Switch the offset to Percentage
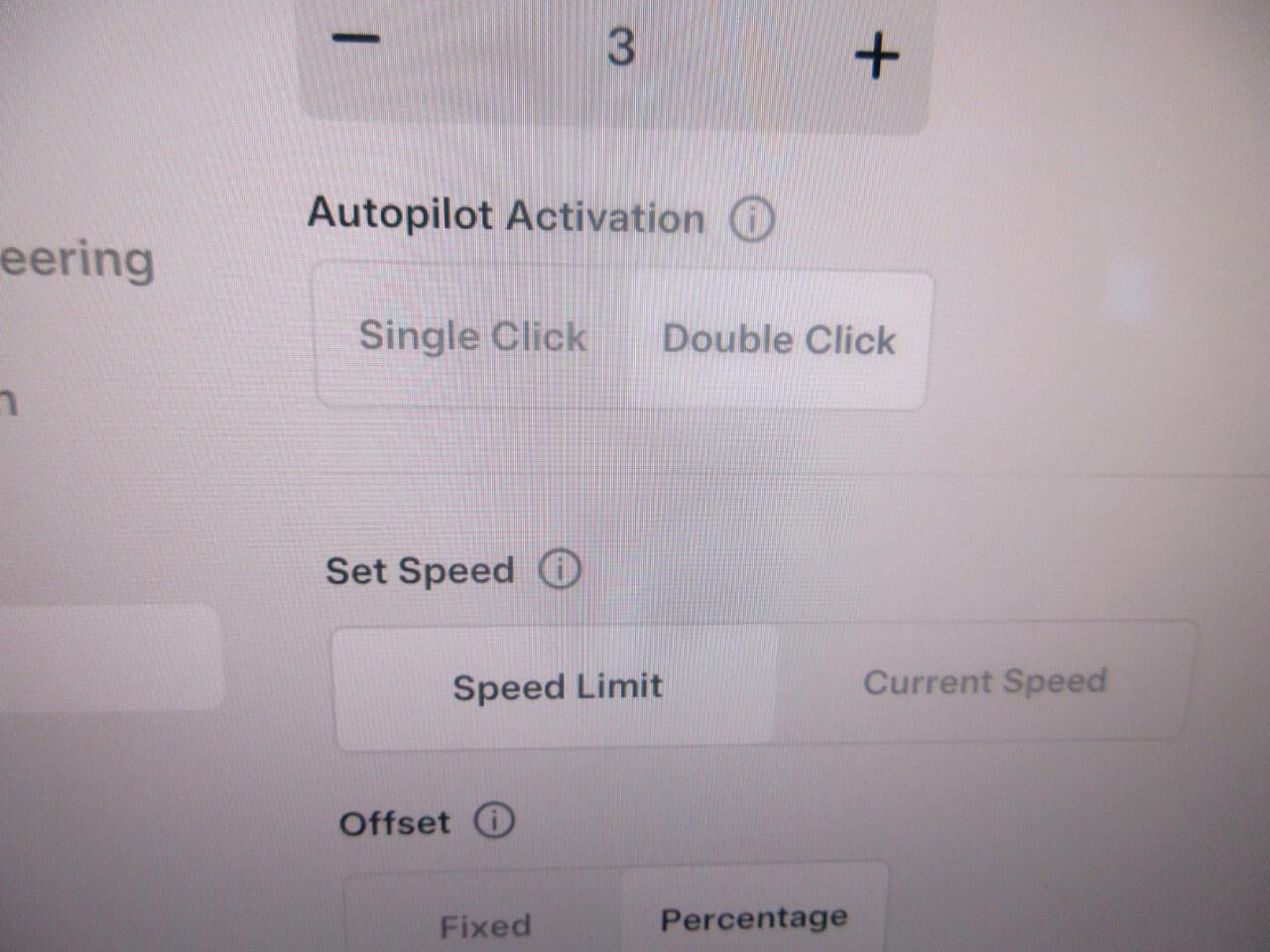 tap(754, 918)
